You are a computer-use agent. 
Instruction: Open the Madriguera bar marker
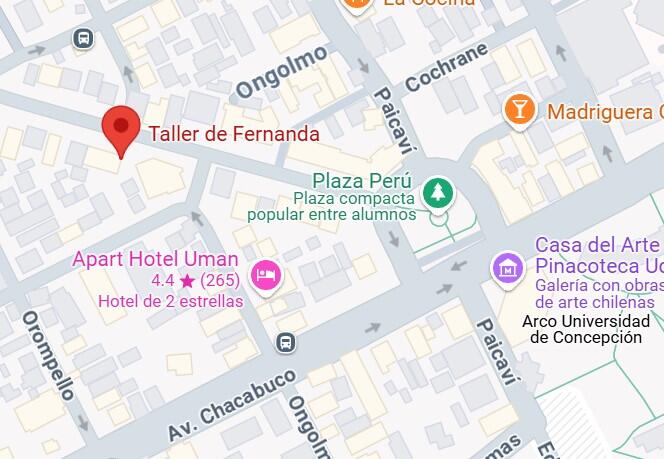[x=520, y=109]
